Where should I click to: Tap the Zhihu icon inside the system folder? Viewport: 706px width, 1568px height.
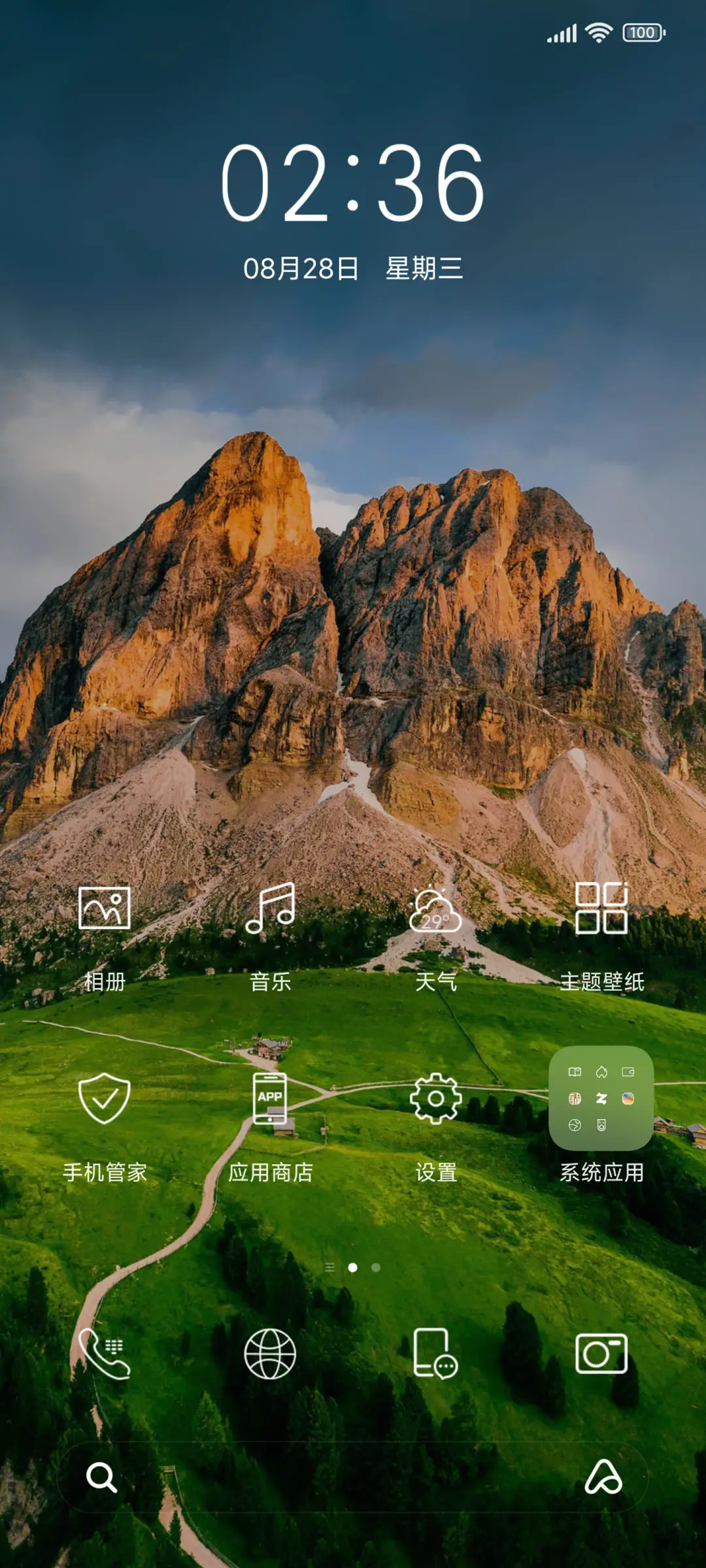coord(601,1098)
